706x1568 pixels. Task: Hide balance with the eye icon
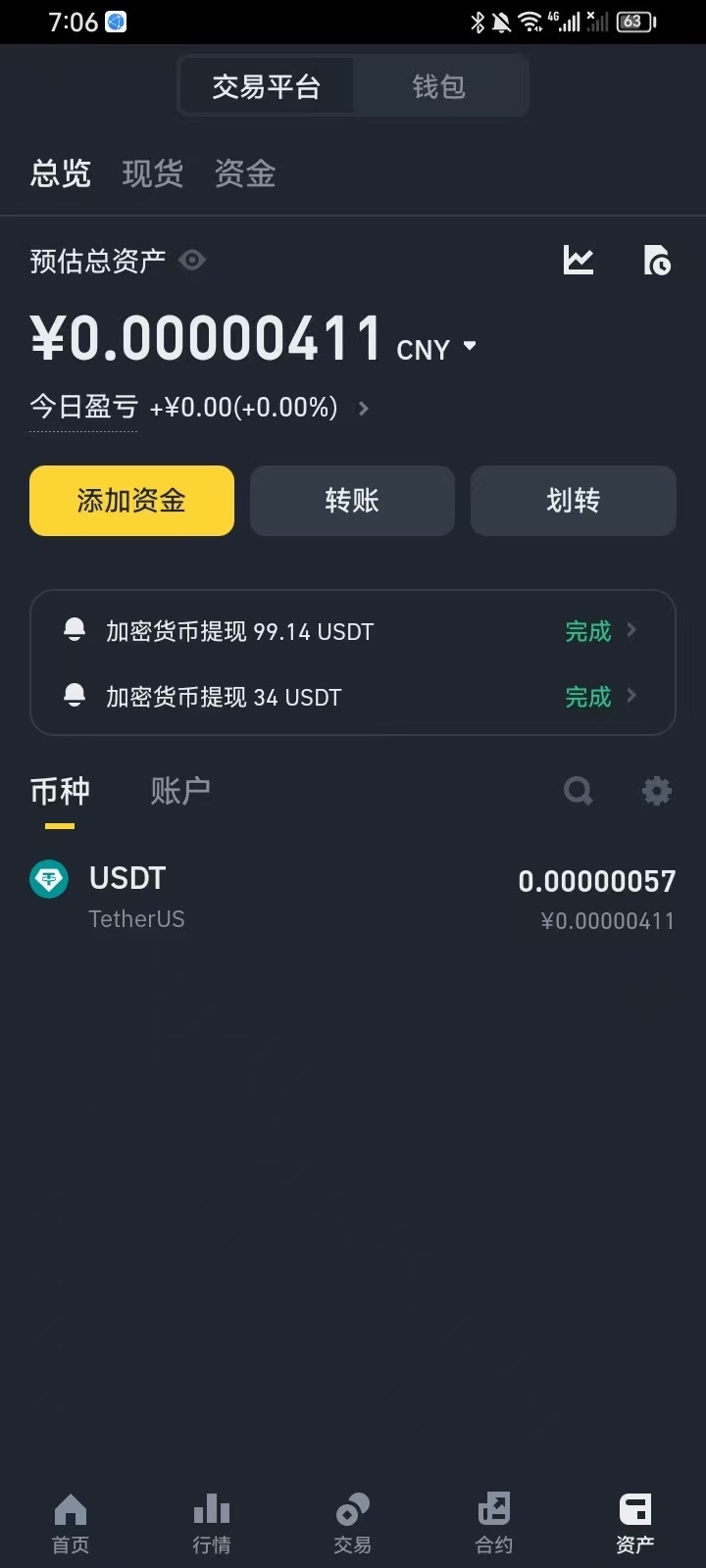pos(193,260)
